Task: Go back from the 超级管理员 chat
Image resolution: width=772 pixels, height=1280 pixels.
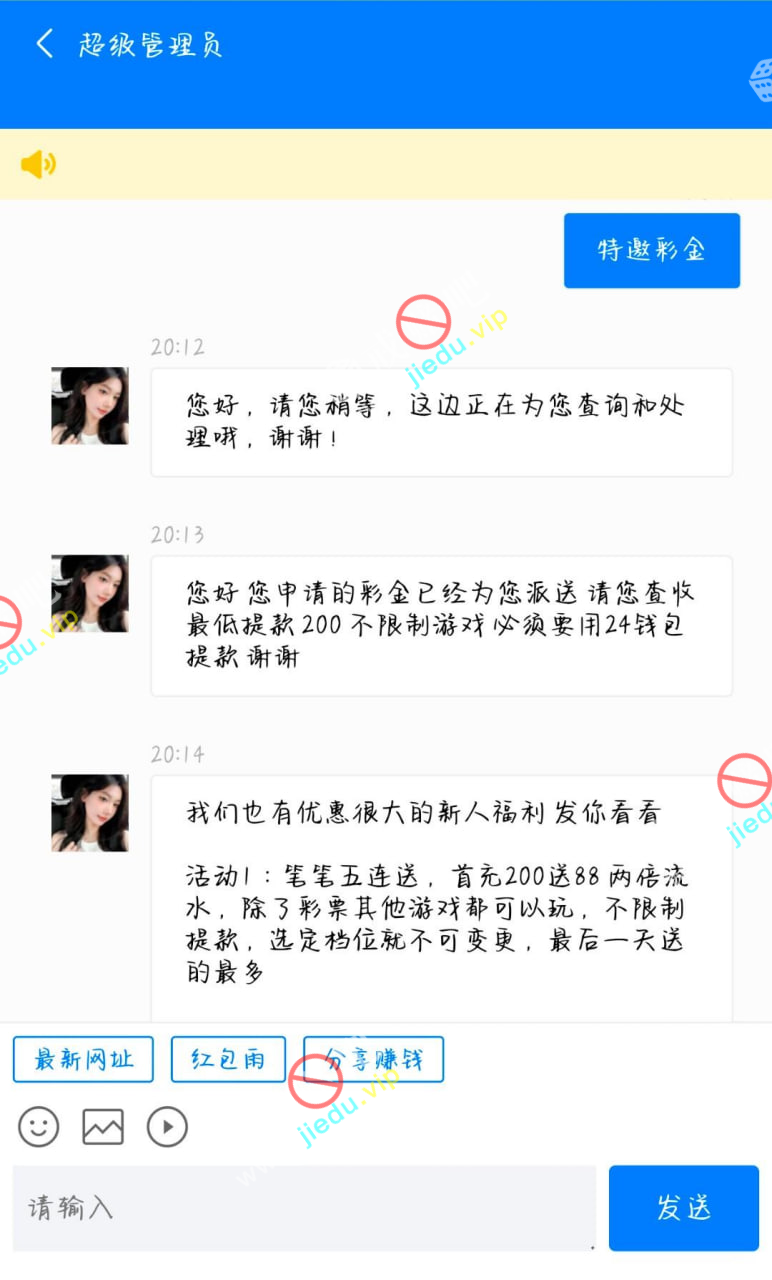Action: click(x=44, y=44)
